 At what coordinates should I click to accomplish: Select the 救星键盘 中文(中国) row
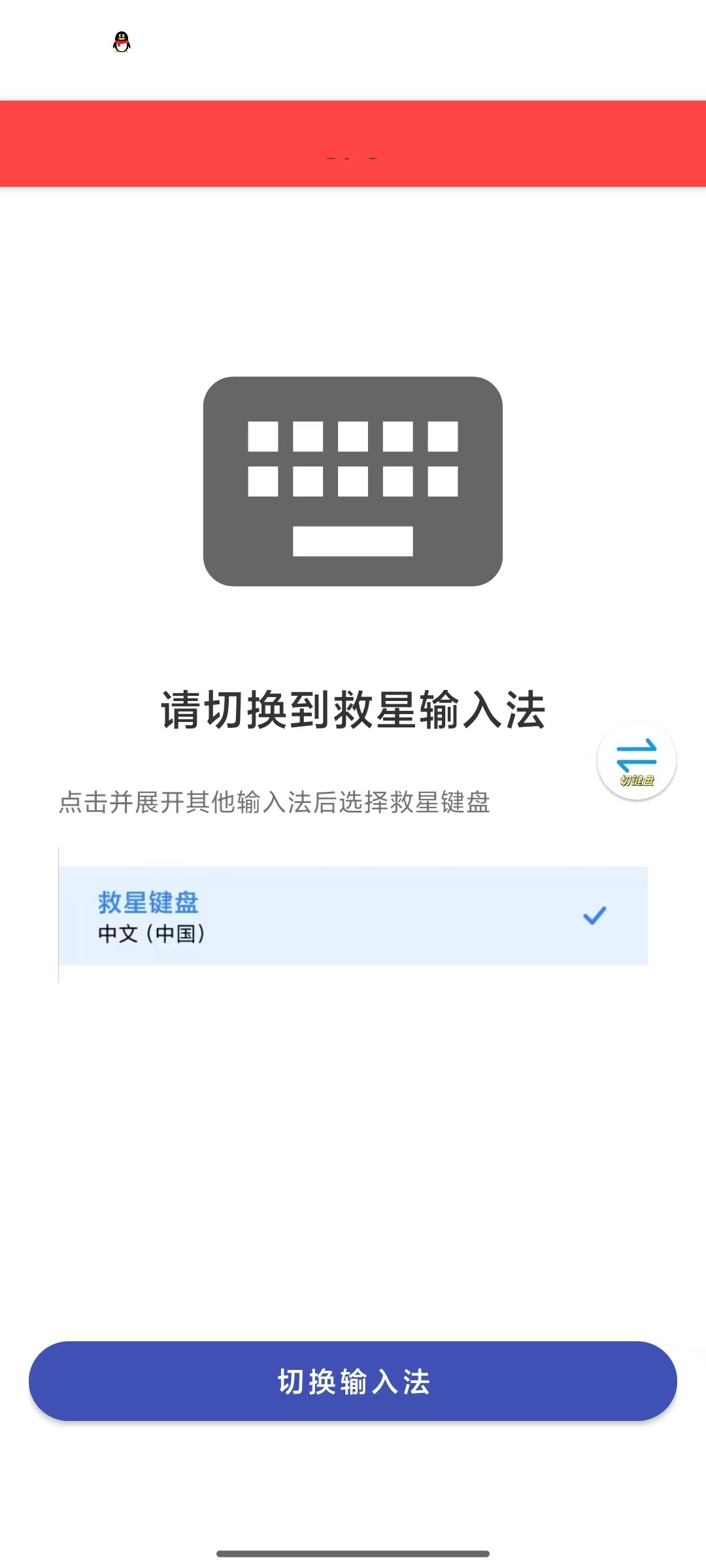coord(353,916)
